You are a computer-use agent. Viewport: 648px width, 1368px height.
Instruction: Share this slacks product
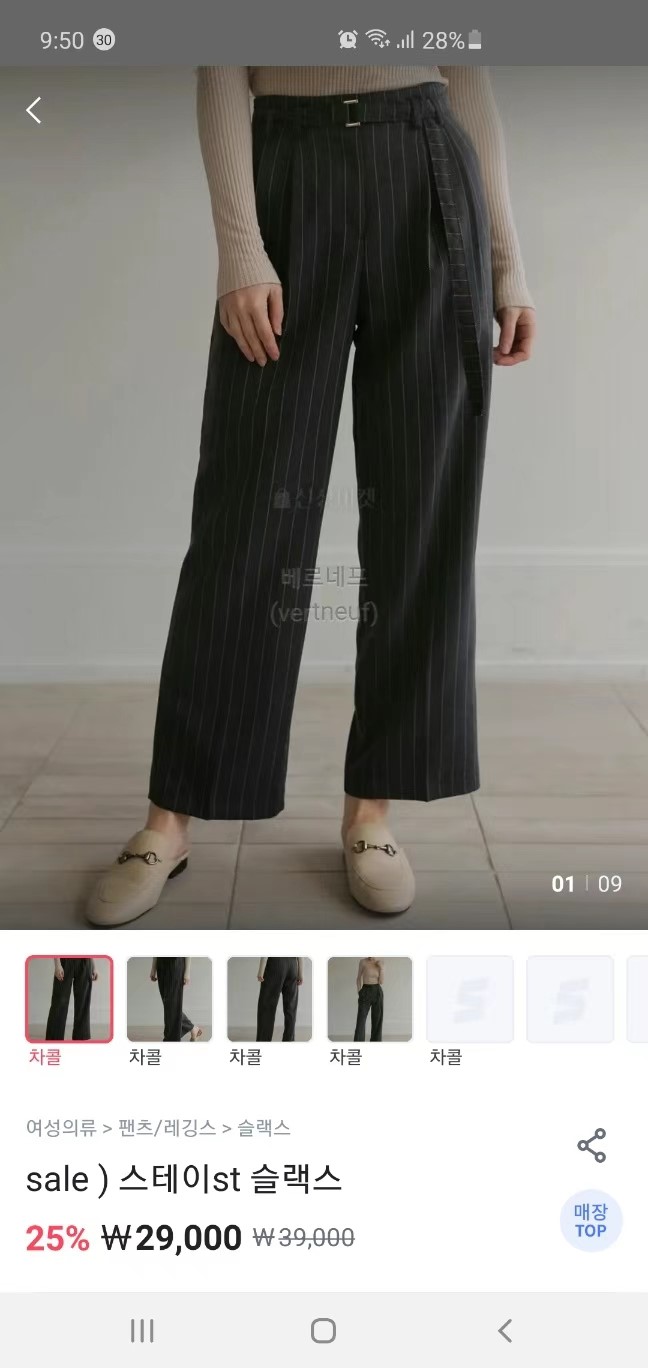point(591,1146)
